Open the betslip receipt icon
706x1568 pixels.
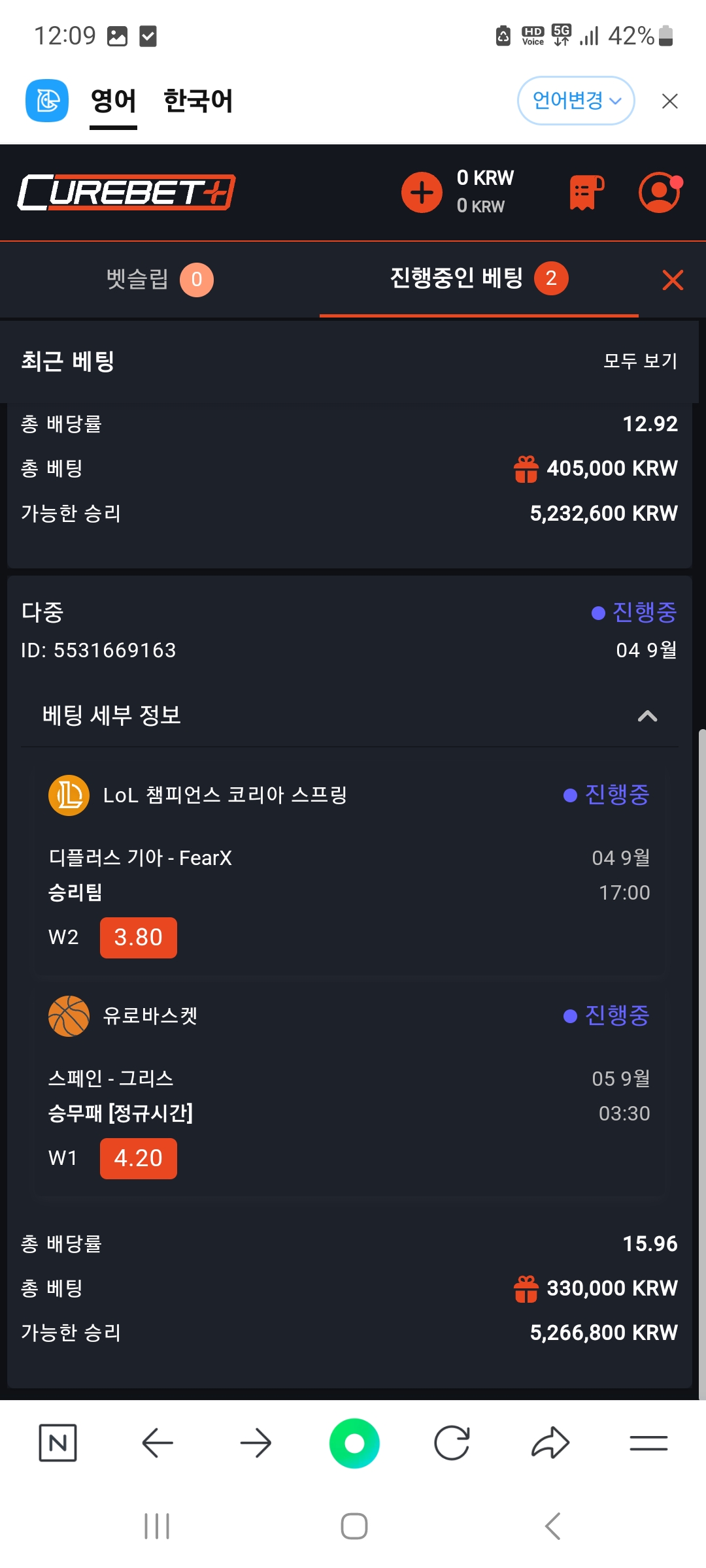586,192
